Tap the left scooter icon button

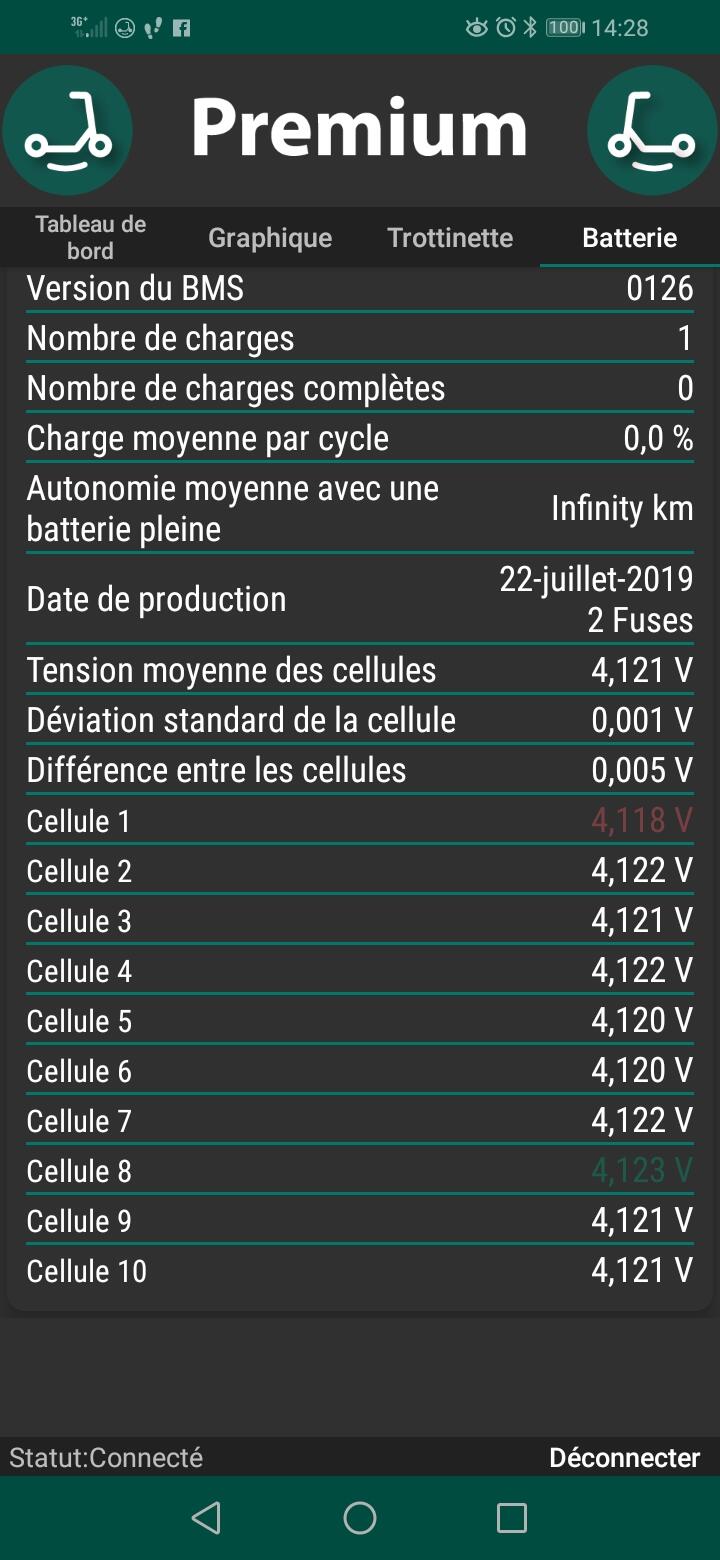tap(67, 130)
